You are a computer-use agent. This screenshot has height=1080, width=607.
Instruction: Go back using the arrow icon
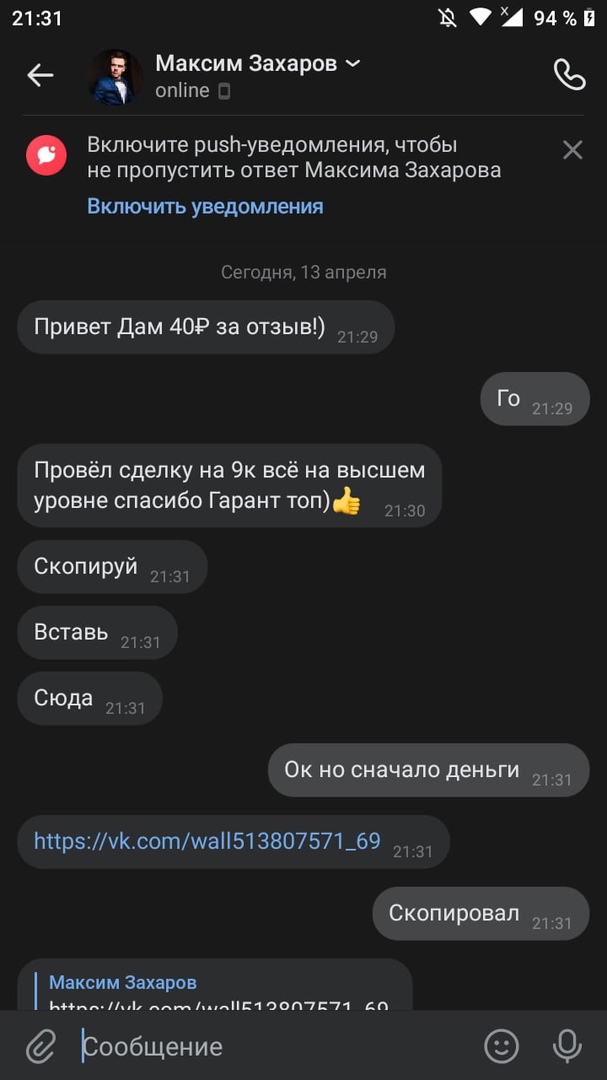coord(40,75)
